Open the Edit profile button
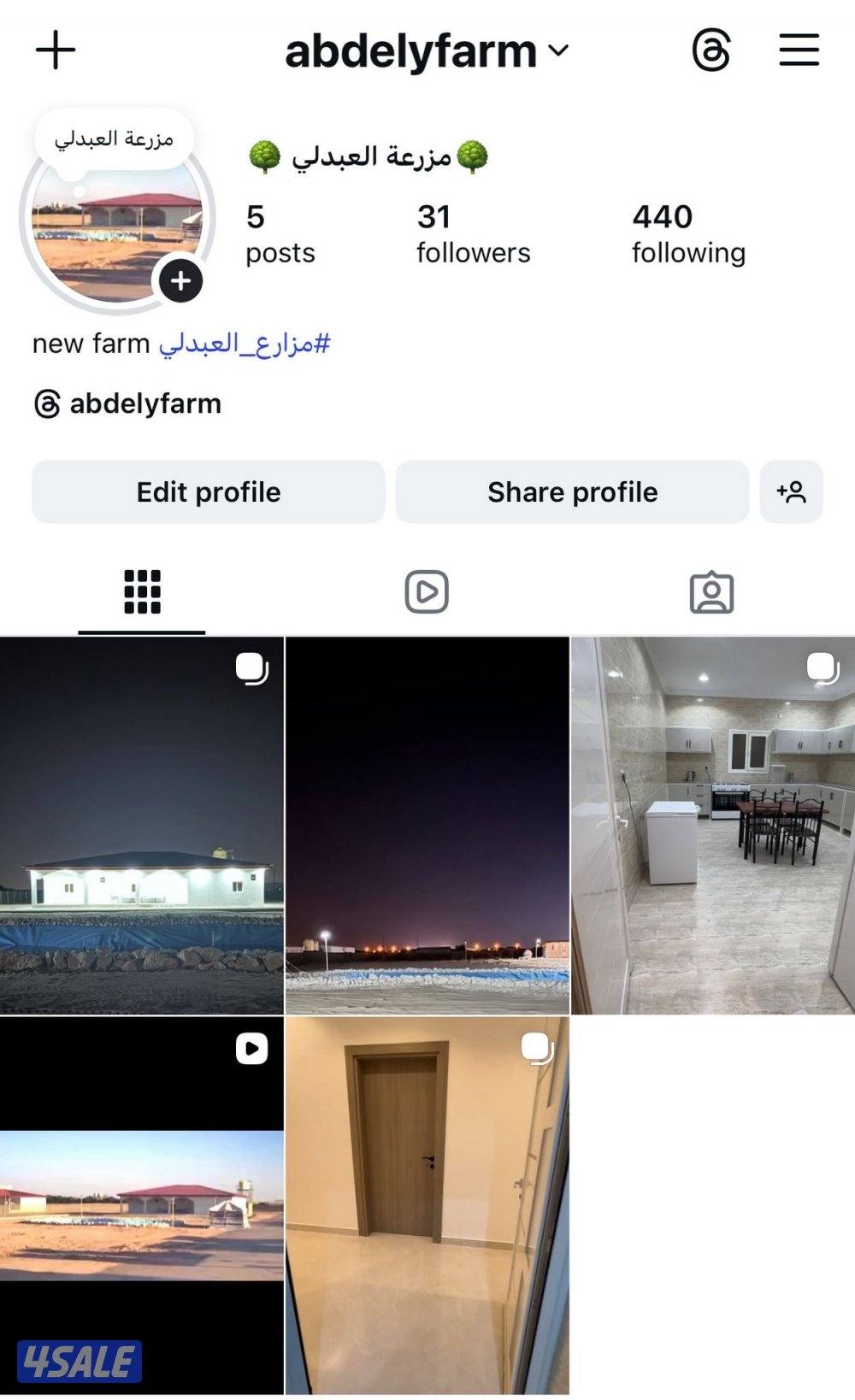Viewport: 855px width, 1400px height. 208,491
